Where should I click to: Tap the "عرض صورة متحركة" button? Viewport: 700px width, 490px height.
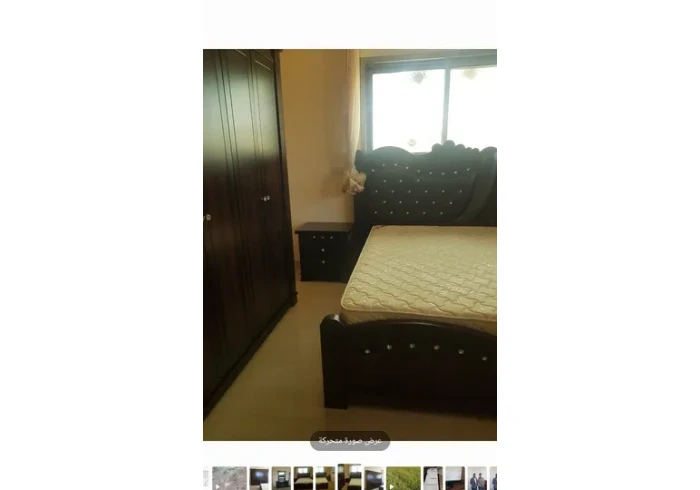click(350, 441)
